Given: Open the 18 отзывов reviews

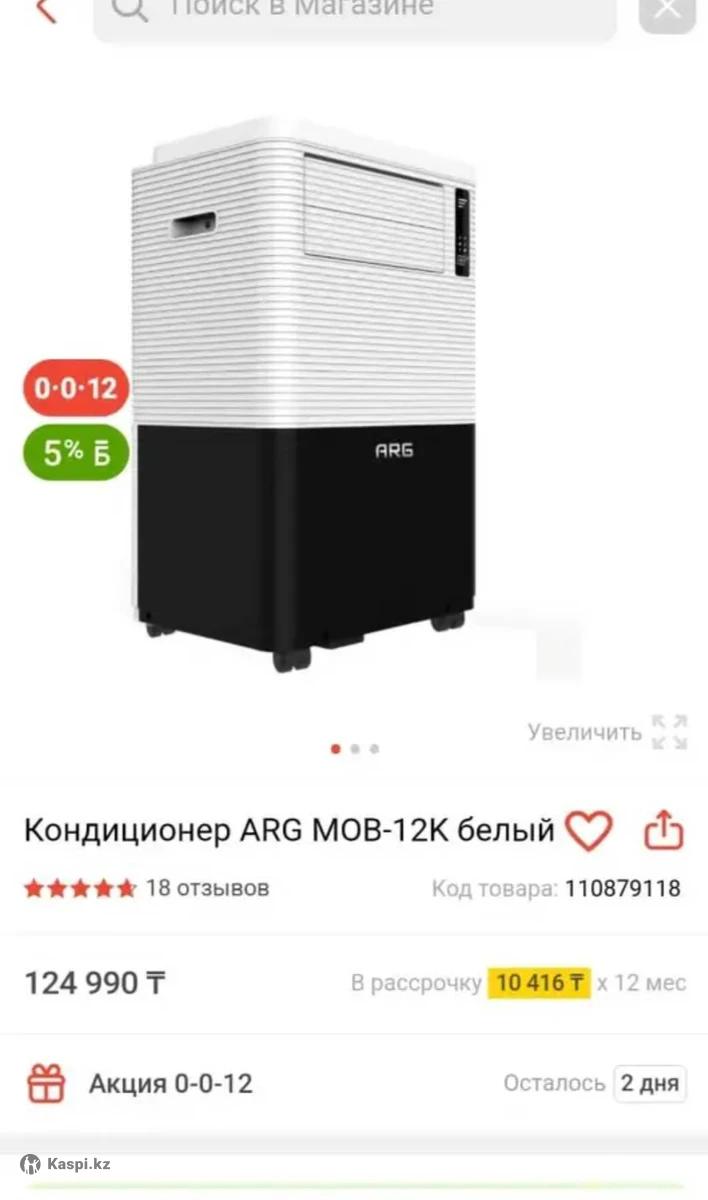Looking at the screenshot, I should (x=207, y=888).
